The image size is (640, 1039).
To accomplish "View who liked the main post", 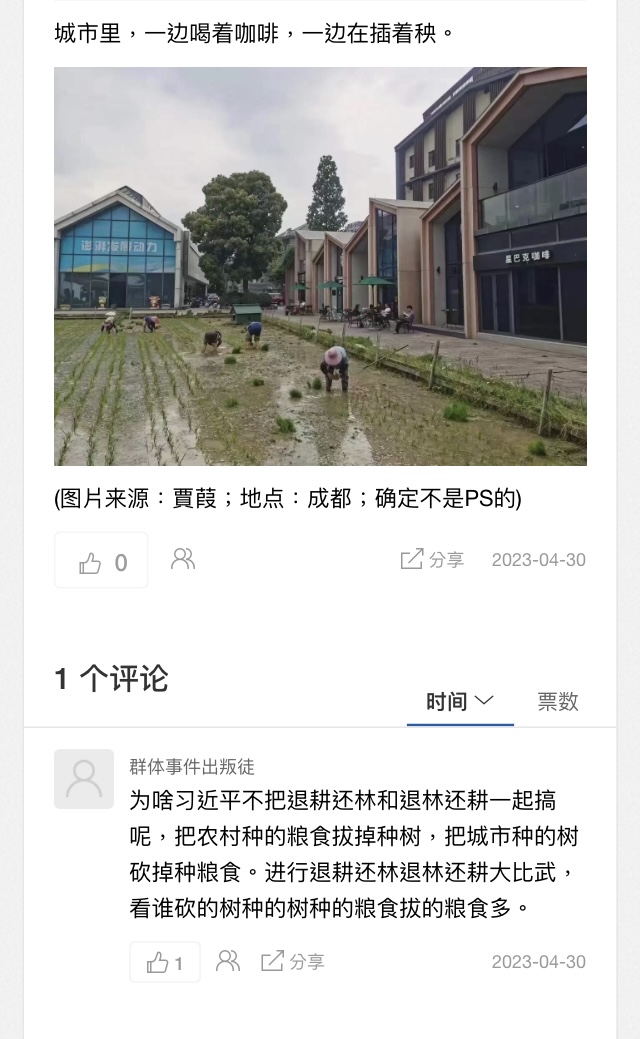I will [x=183, y=559].
